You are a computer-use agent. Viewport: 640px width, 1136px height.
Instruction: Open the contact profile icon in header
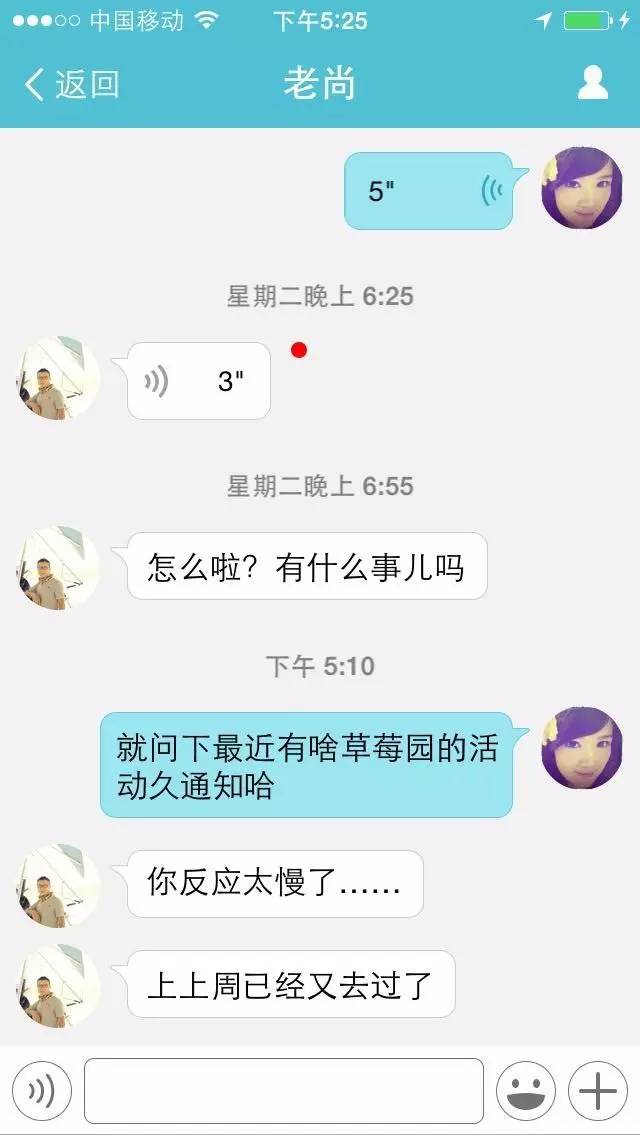tap(593, 83)
